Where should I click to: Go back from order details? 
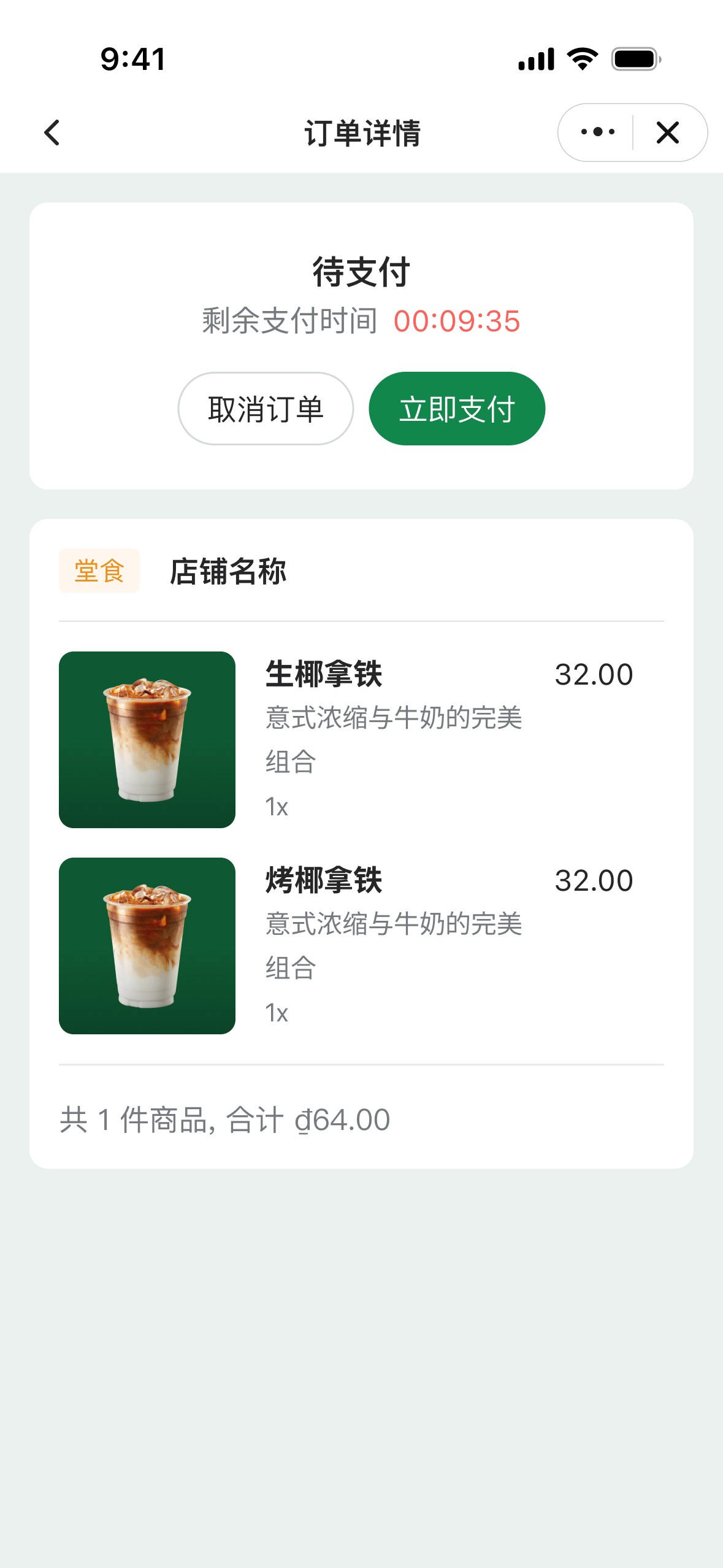click(52, 133)
